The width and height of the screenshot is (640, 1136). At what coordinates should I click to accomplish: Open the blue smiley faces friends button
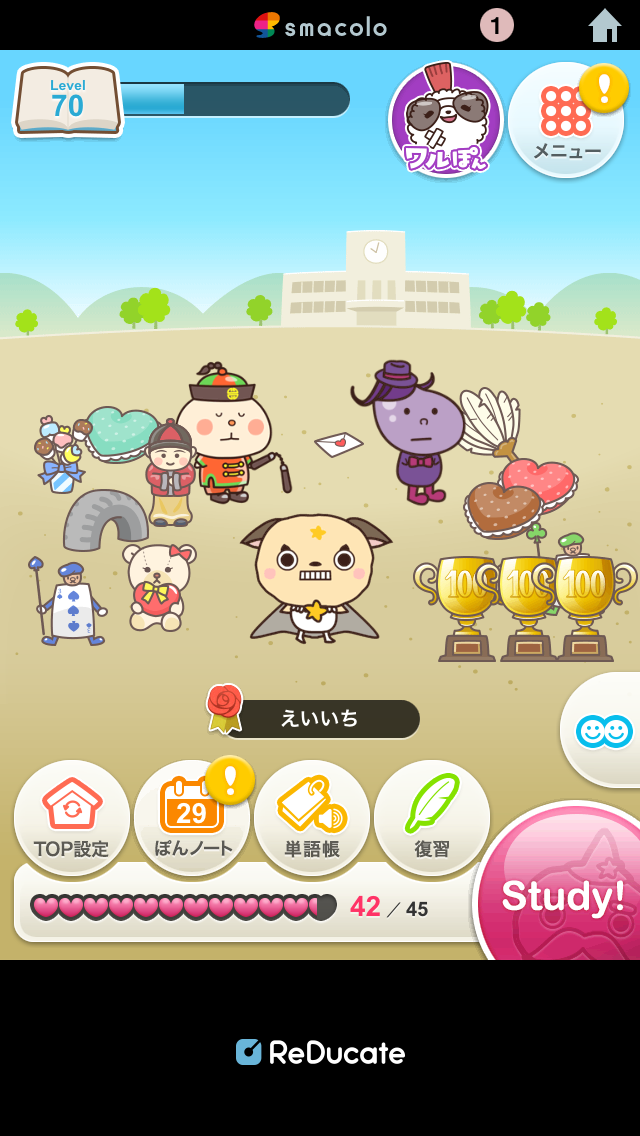point(603,730)
